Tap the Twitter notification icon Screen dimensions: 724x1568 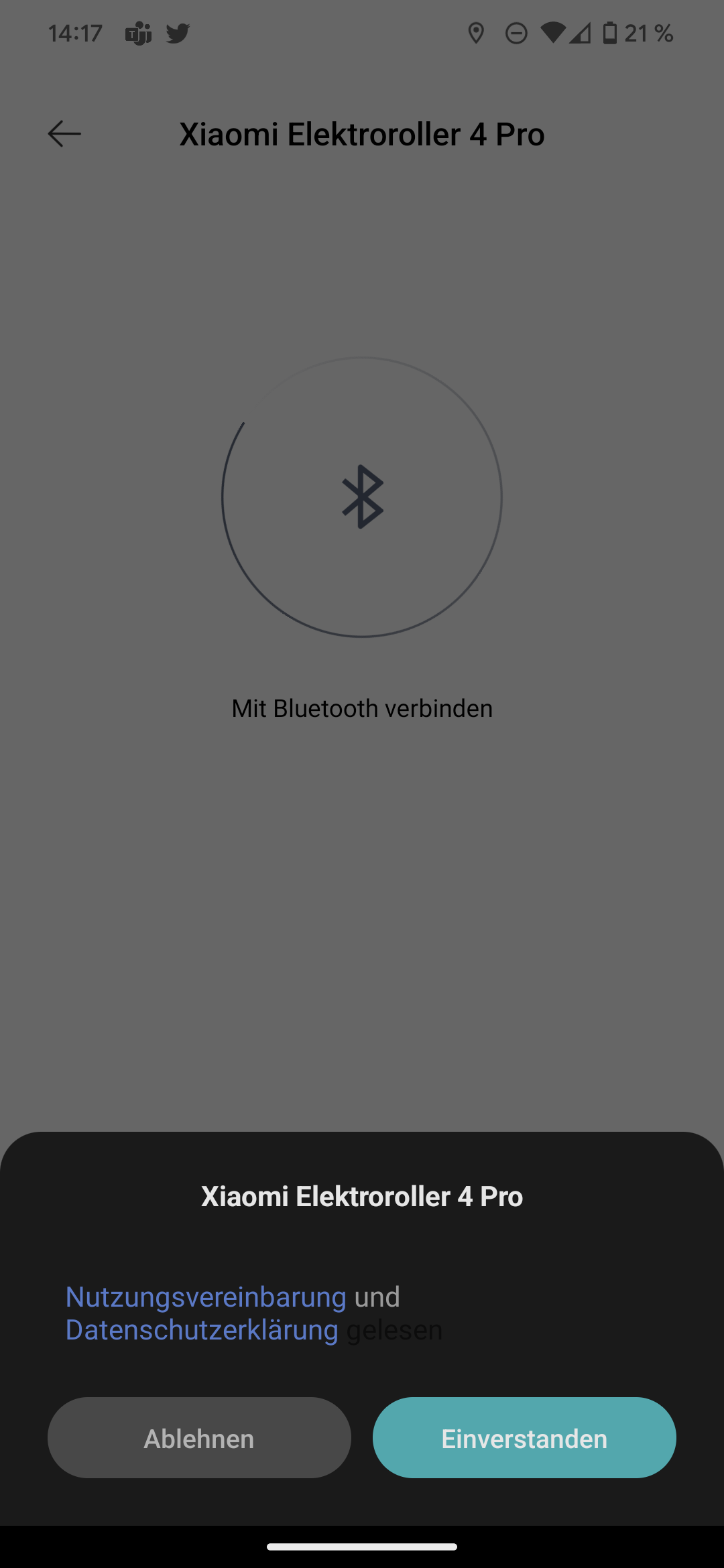tap(178, 33)
